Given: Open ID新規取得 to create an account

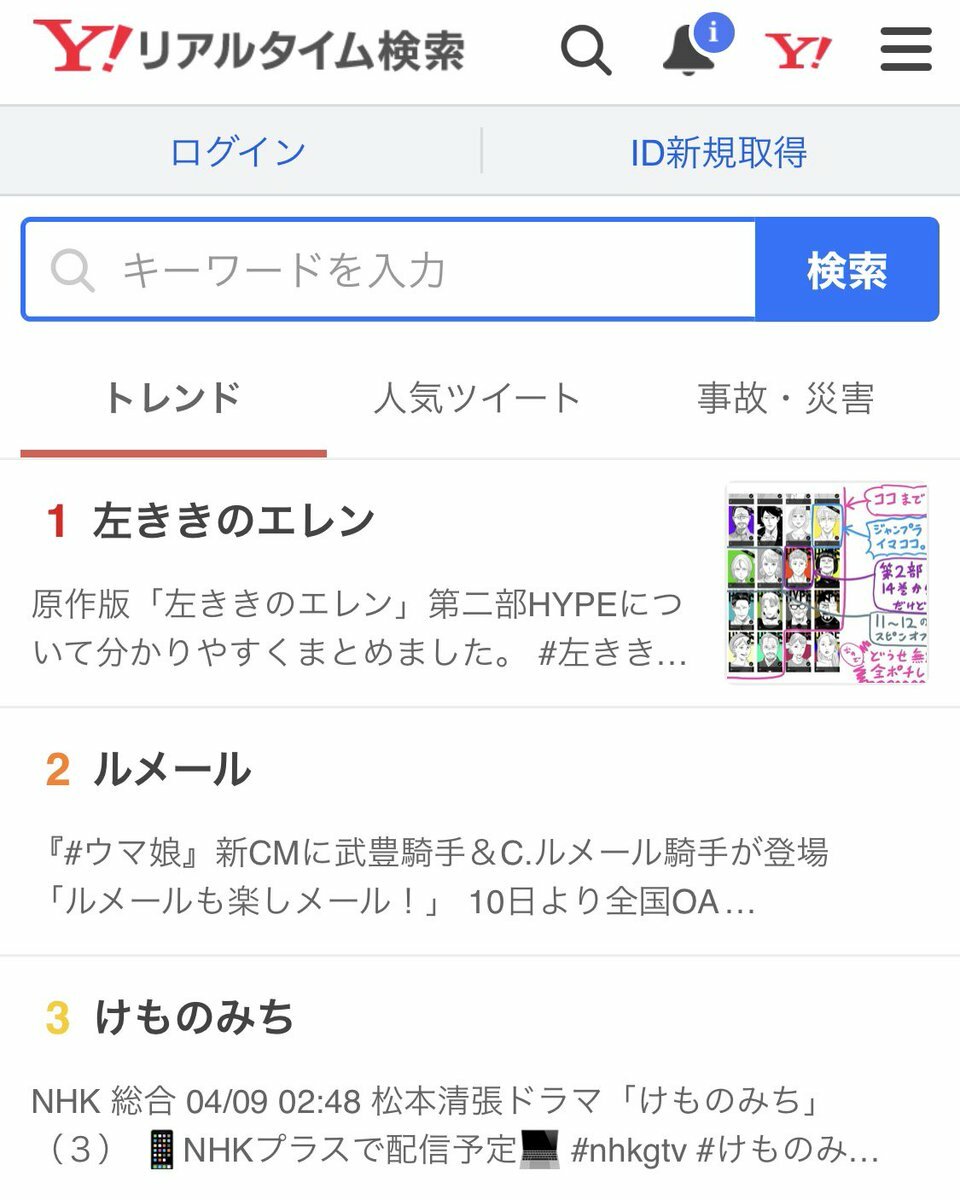Looking at the screenshot, I should [719, 152].
